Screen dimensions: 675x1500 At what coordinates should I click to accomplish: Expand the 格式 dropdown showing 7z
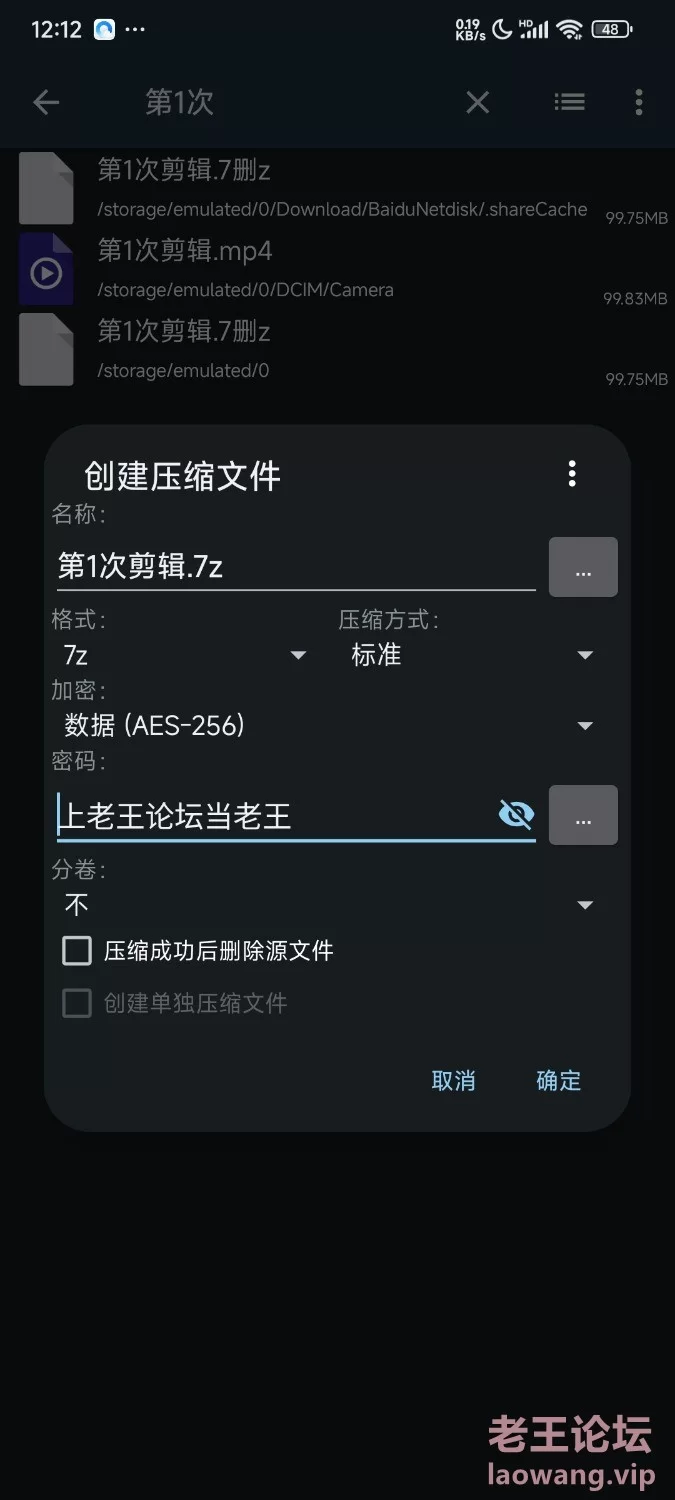tap(185, 655)
